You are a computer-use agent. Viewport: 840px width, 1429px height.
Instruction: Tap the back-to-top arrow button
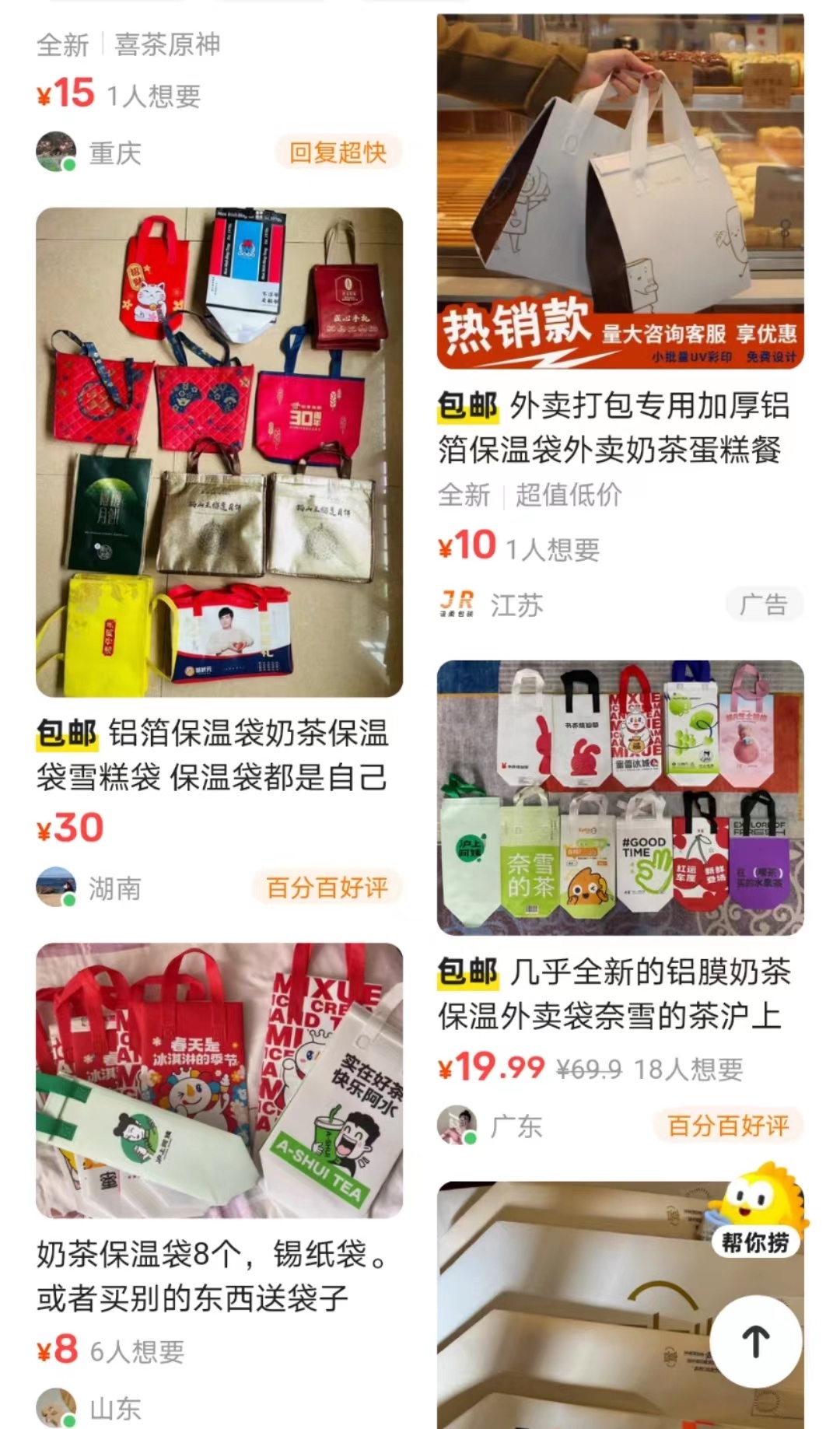pyautogui.click(x=755, y=1342)
